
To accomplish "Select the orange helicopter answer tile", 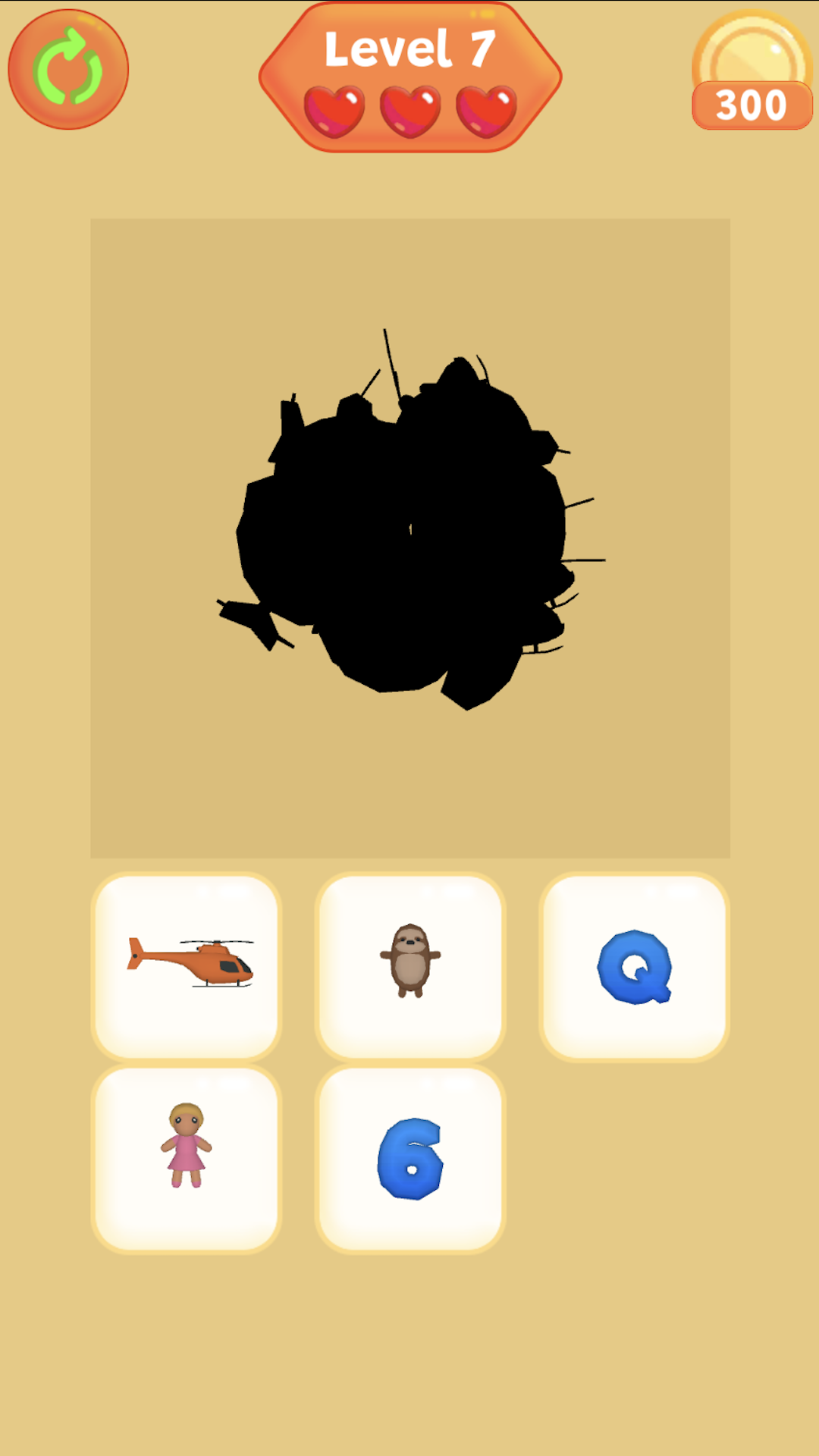I will click(x=187, y=965).
